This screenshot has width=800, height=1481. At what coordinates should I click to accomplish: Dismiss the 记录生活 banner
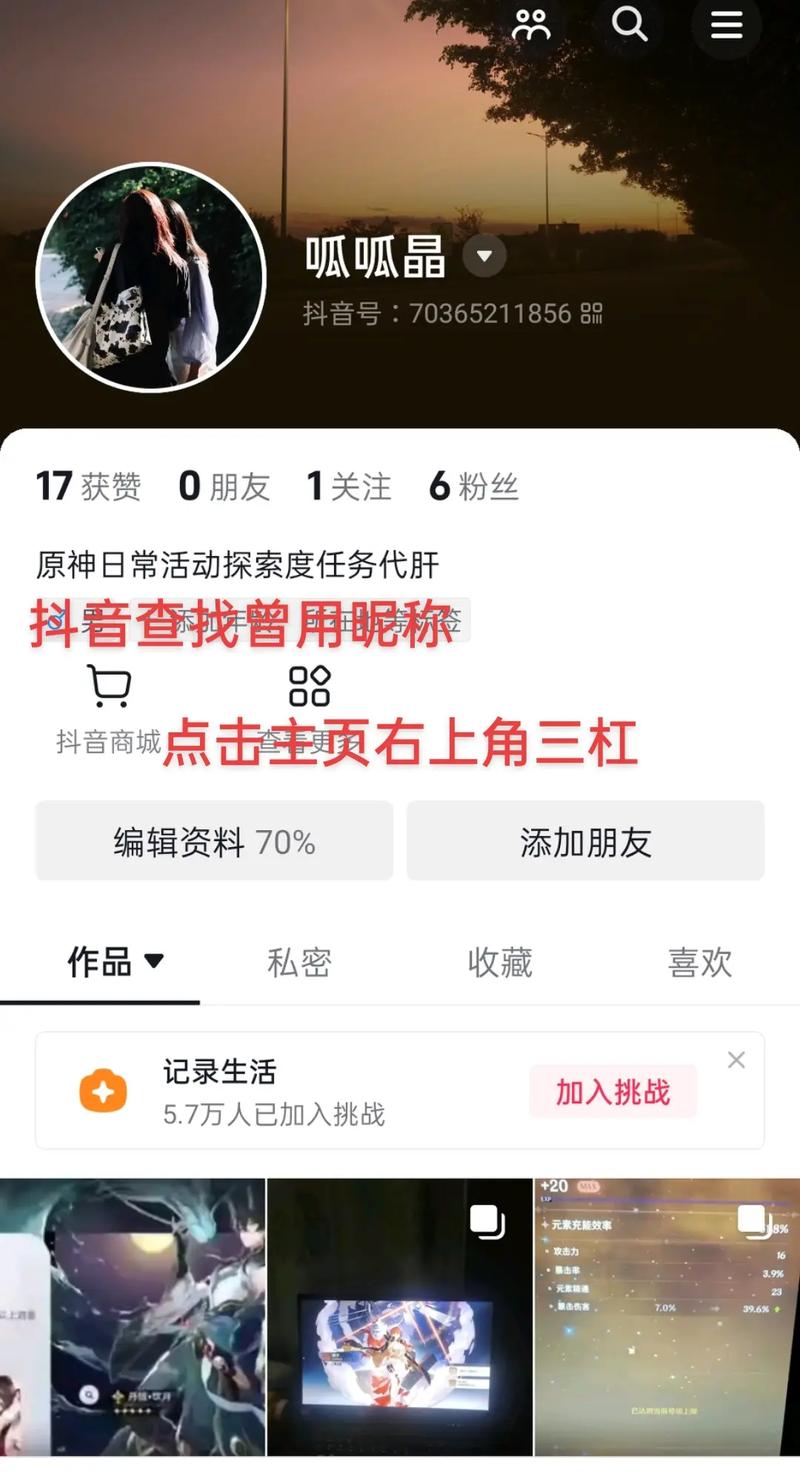point(736,1060)
